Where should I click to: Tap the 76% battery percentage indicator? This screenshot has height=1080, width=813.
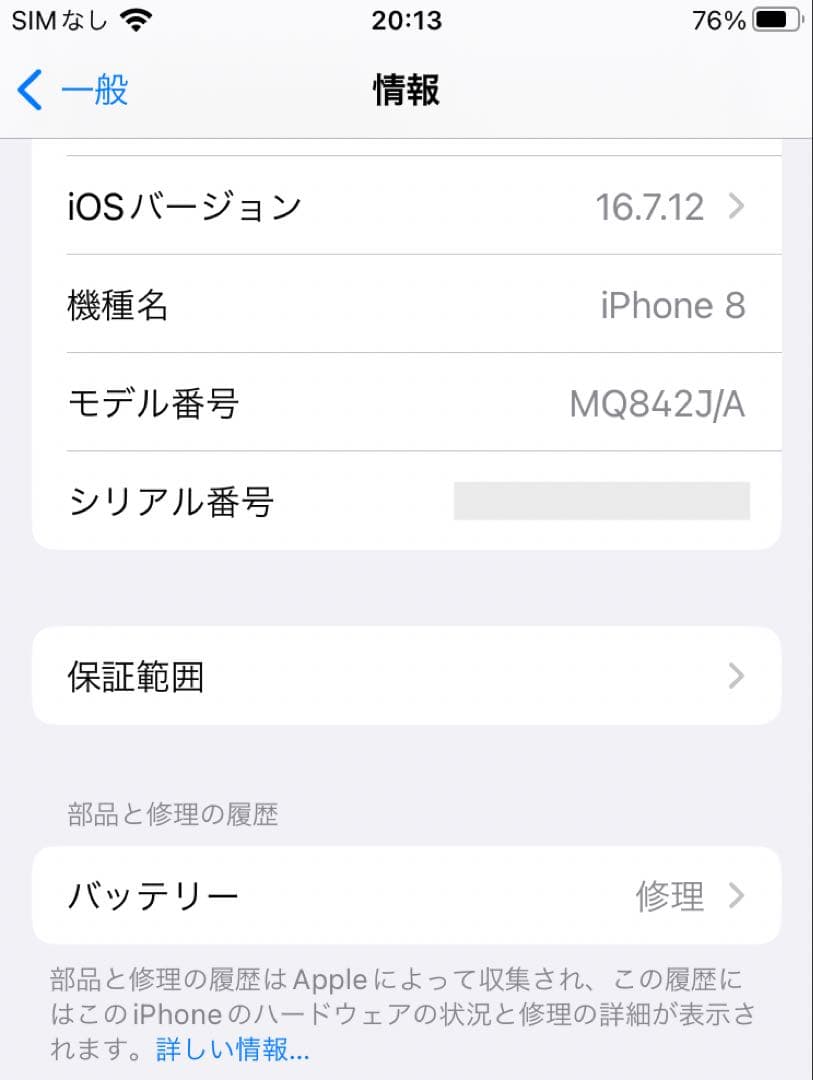click(x=716, y=18)
